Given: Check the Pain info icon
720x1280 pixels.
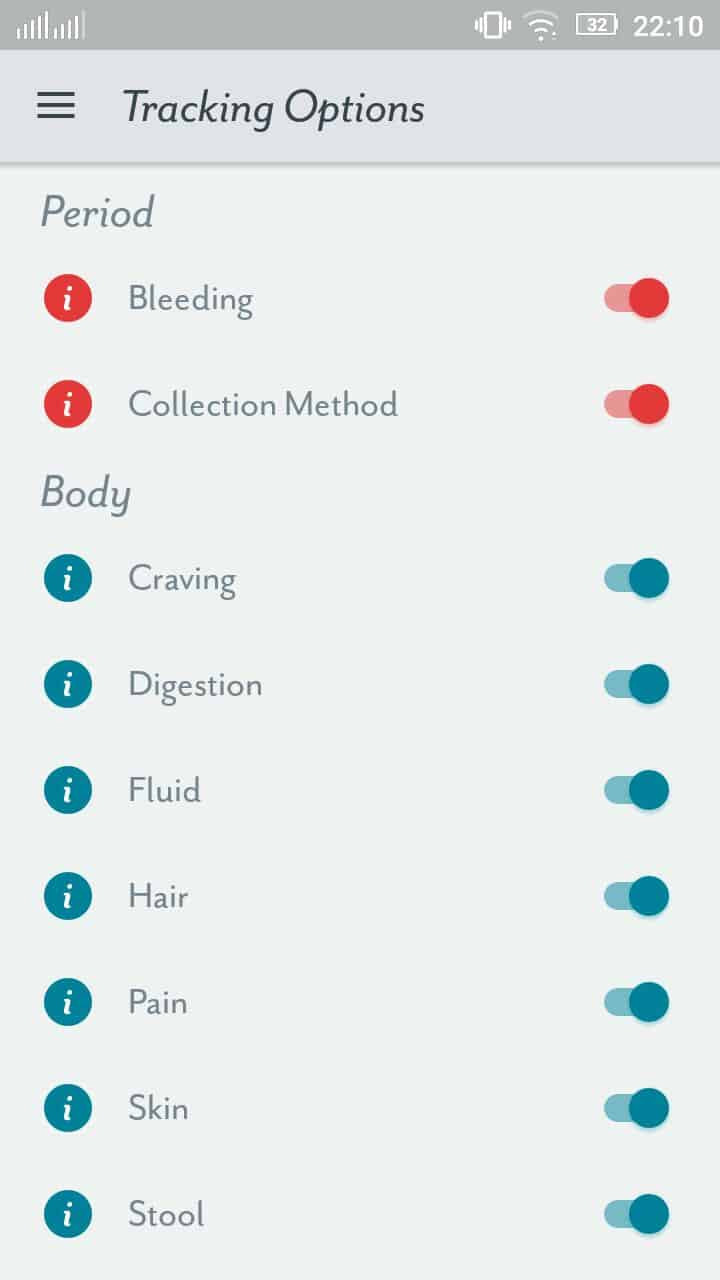Looking at the screenshot, I should [x=68, y=1002].
